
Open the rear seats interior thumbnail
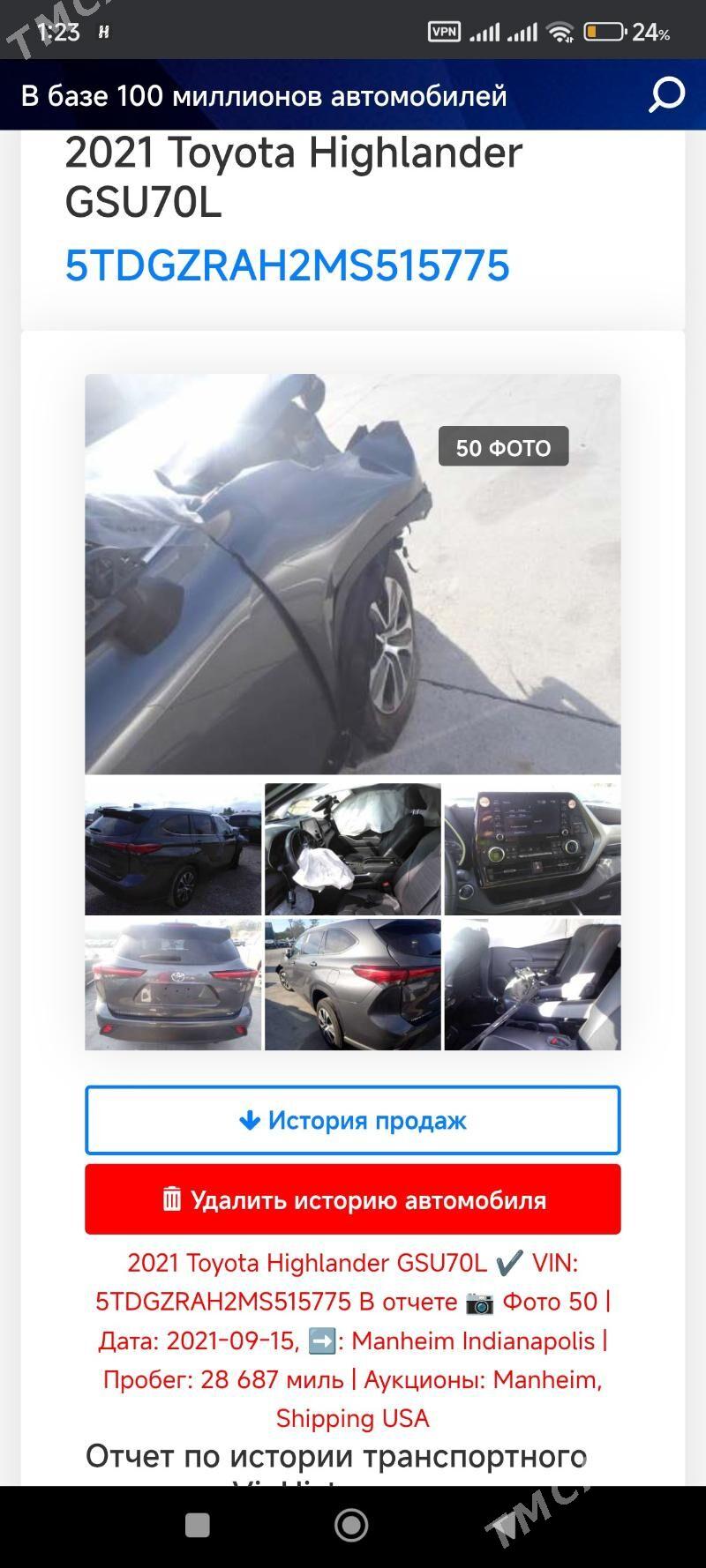click(x=532, y=987)
